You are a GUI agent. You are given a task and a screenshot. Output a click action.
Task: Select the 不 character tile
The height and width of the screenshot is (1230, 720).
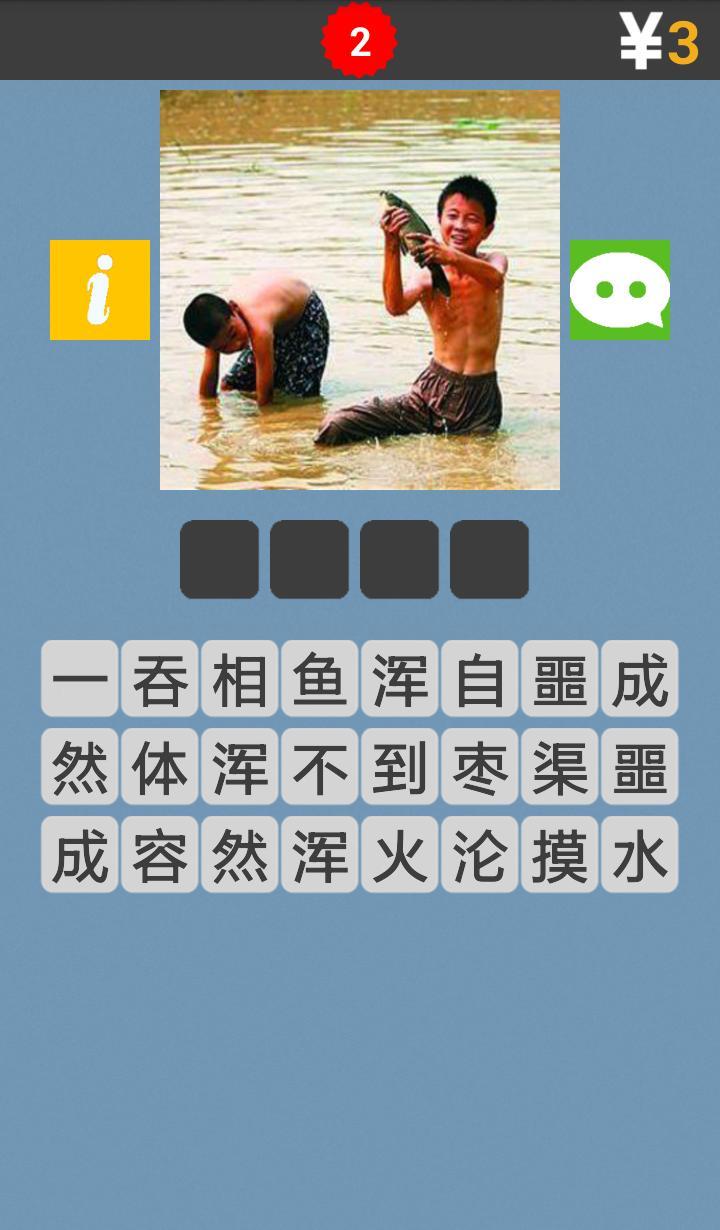[x=320, y=767]
